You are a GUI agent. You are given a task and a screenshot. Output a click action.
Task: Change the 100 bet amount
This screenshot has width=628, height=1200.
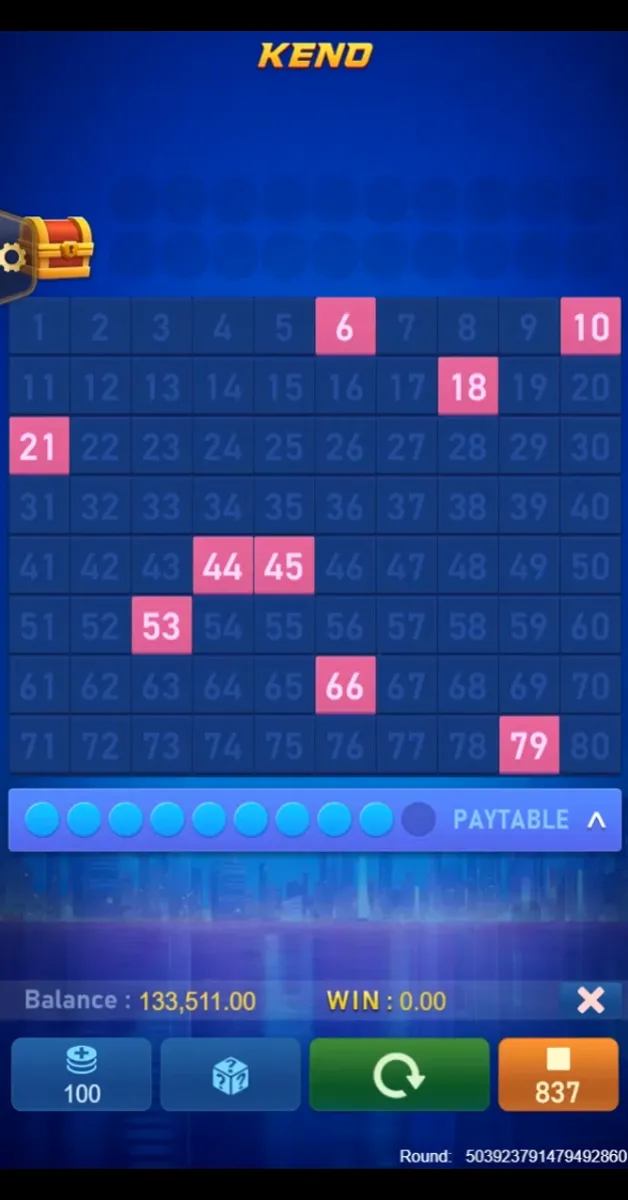(x=81, y=1074)
